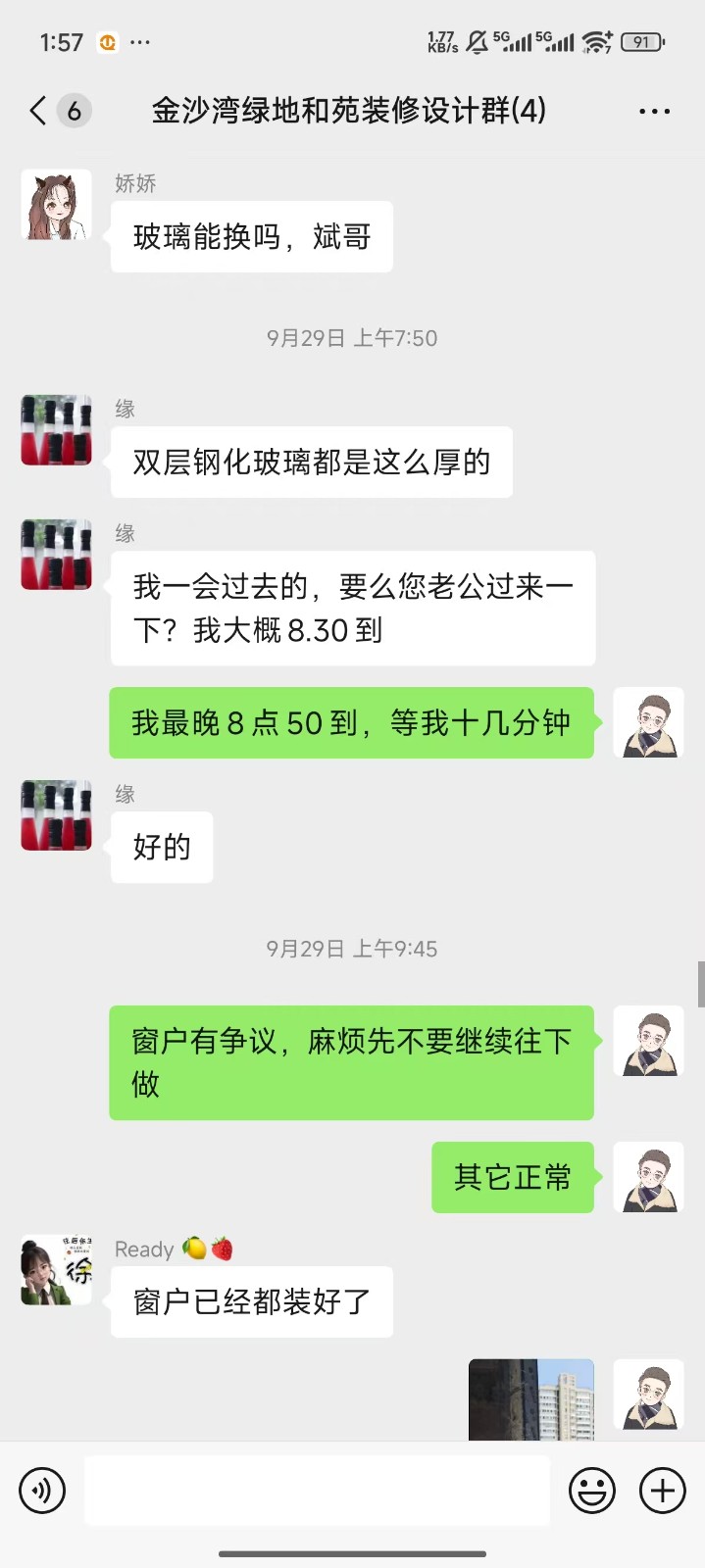Open the group chat overflow menu

click(654, 111)
